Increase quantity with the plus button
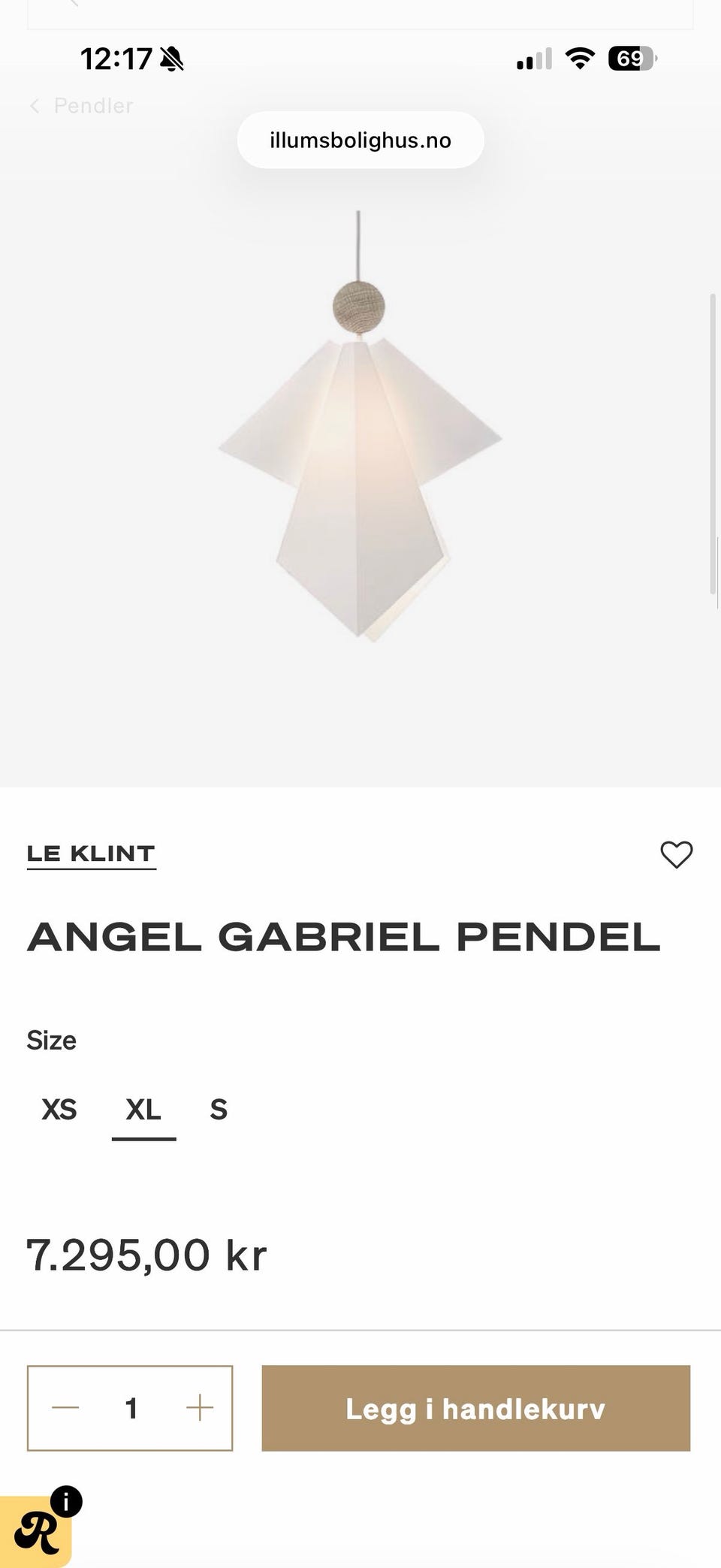This screenshot has height=1568, width=721. pos(200,1408)
